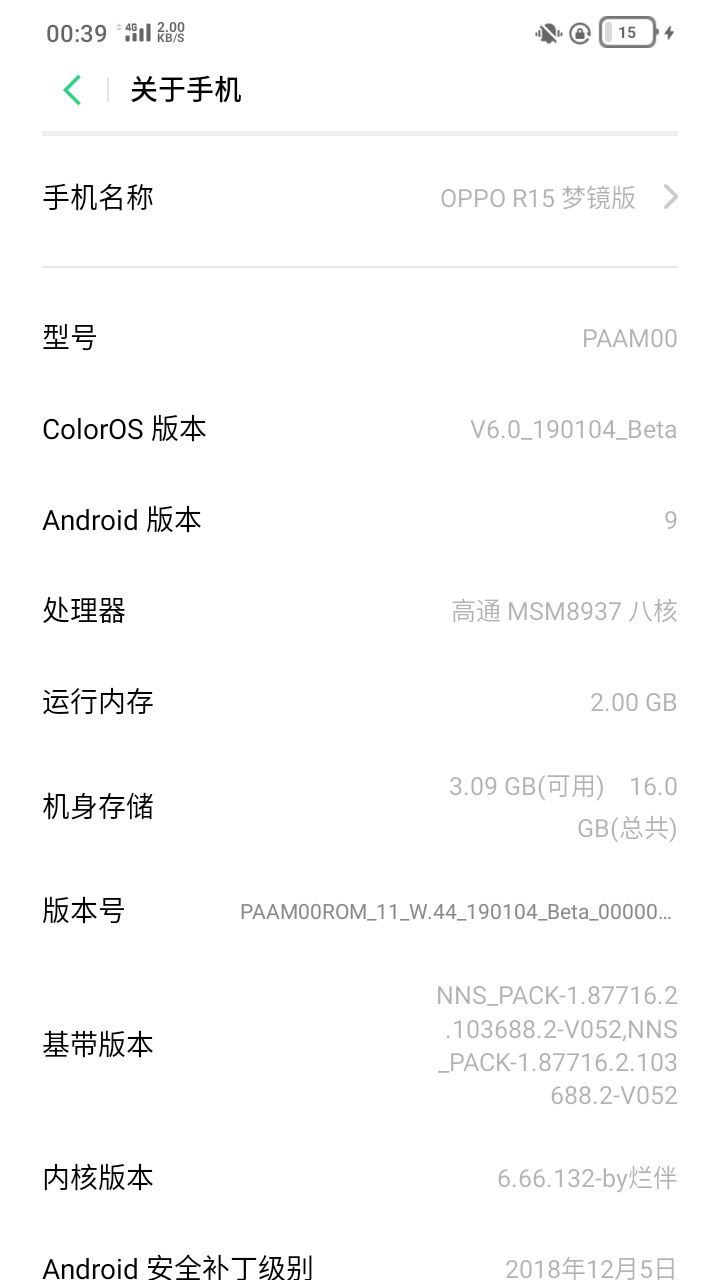Open the 手机名称 row to rename the phone
This screenshot has width=720, height=1280.
360,198
